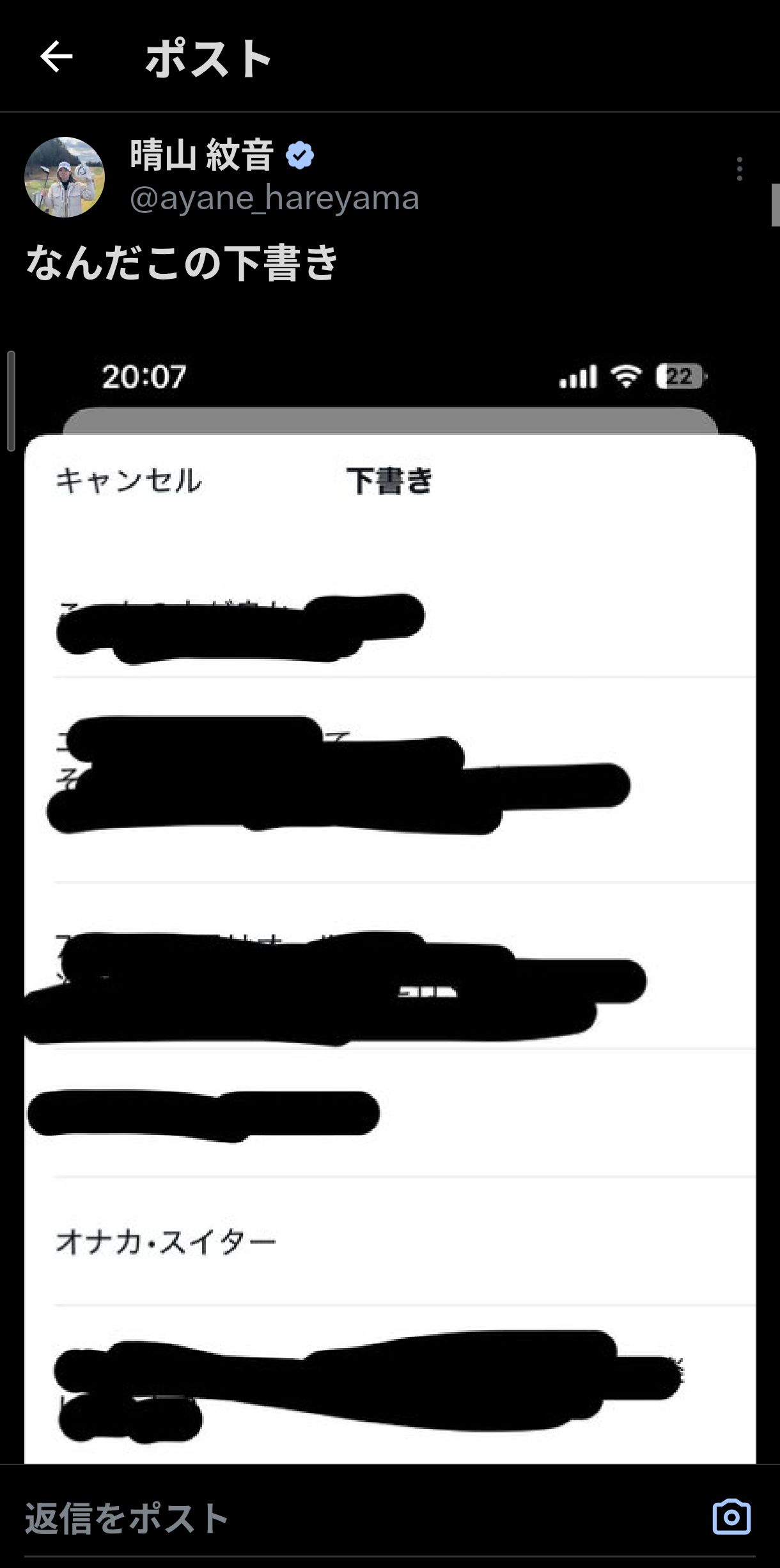Image resolution: width=780 pixels, height=1568 pixels.
Task: Open 晴山 紋音's profile picture
Action: (x=64, y=177)
